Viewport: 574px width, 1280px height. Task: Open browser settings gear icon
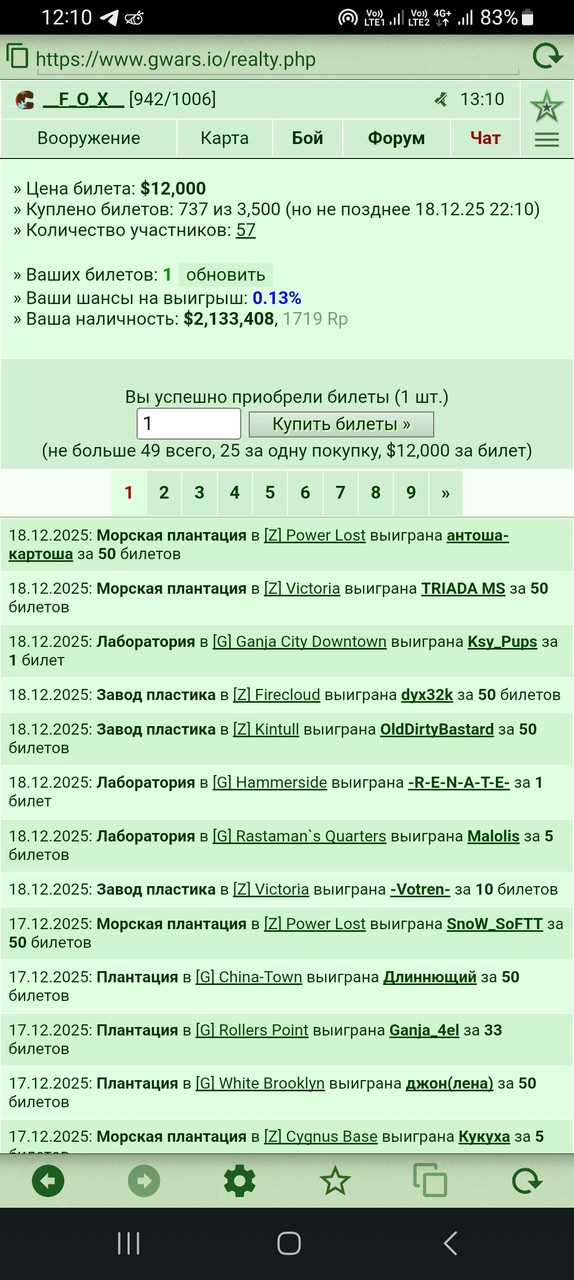[239, 1181]
